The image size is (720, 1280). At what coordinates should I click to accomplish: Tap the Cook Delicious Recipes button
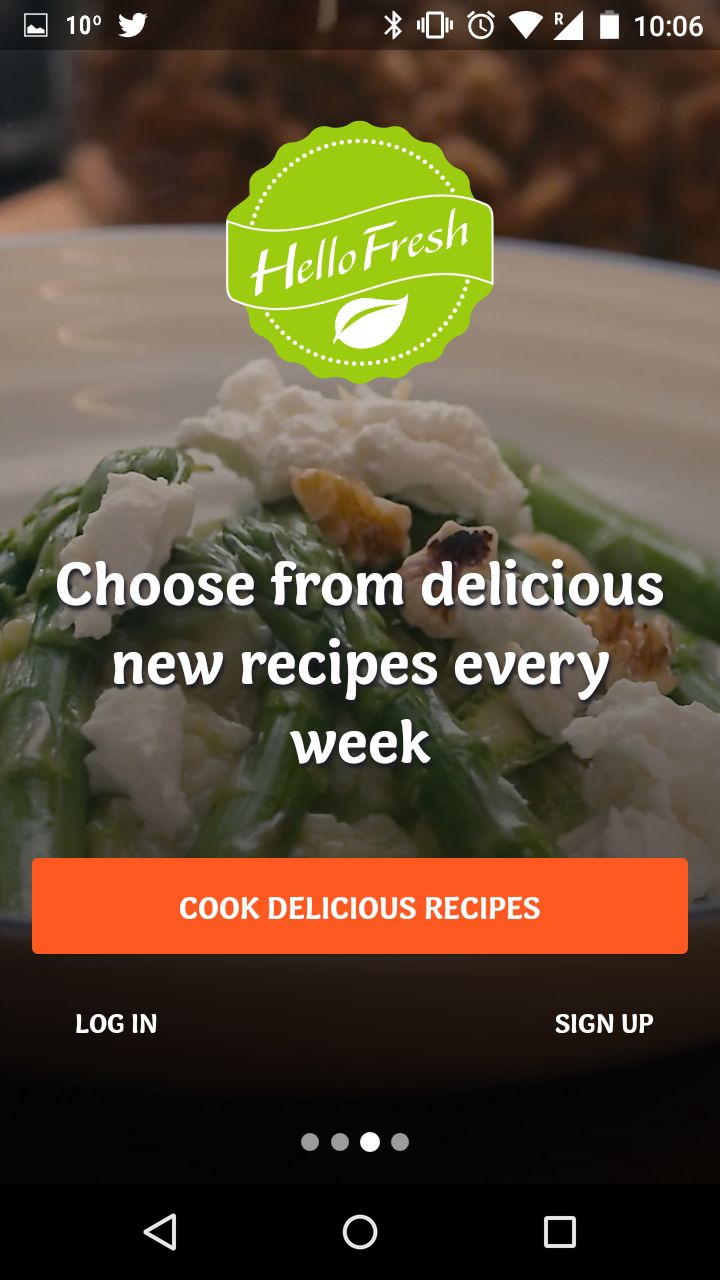pyautogui.click(x=360, y=906)
